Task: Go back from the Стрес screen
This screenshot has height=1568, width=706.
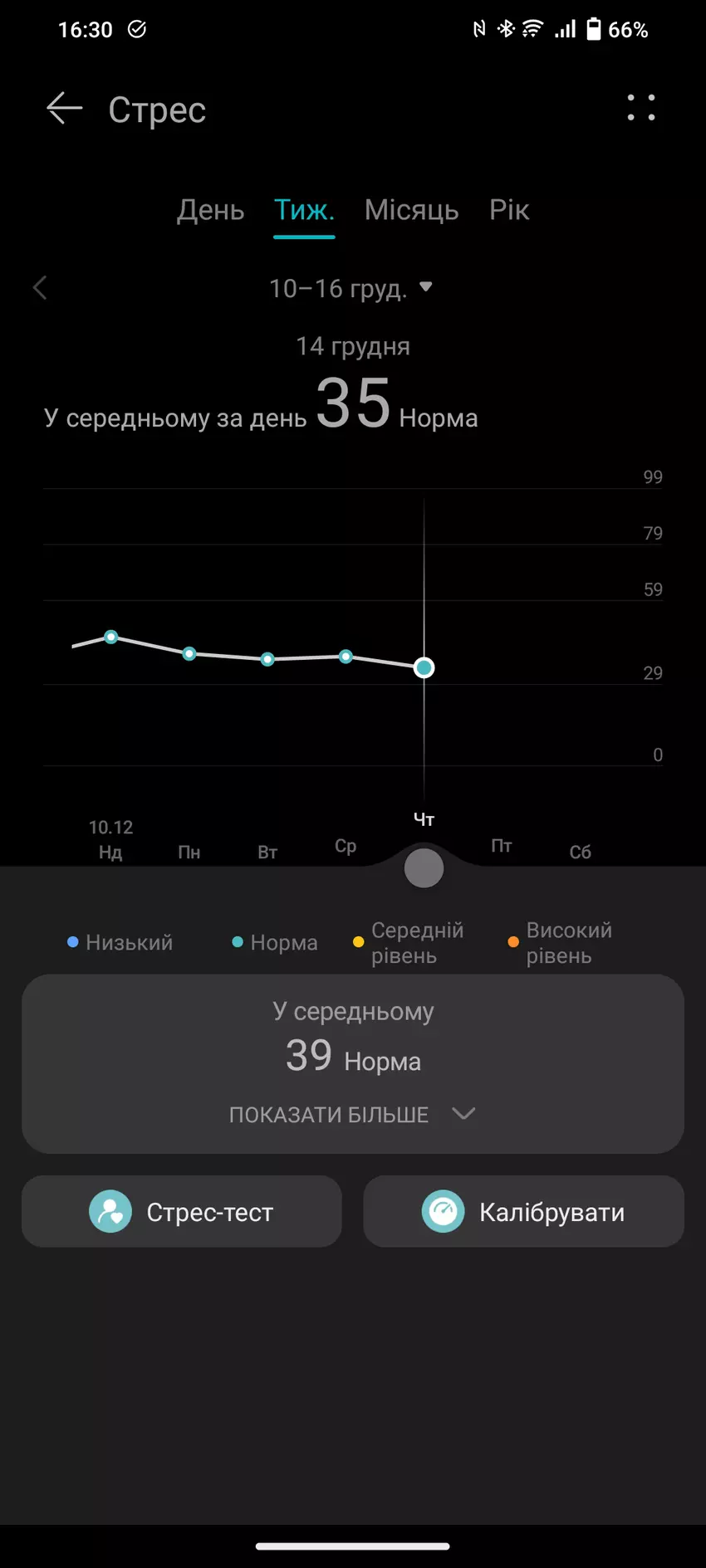Action: [x=64, y=109]
